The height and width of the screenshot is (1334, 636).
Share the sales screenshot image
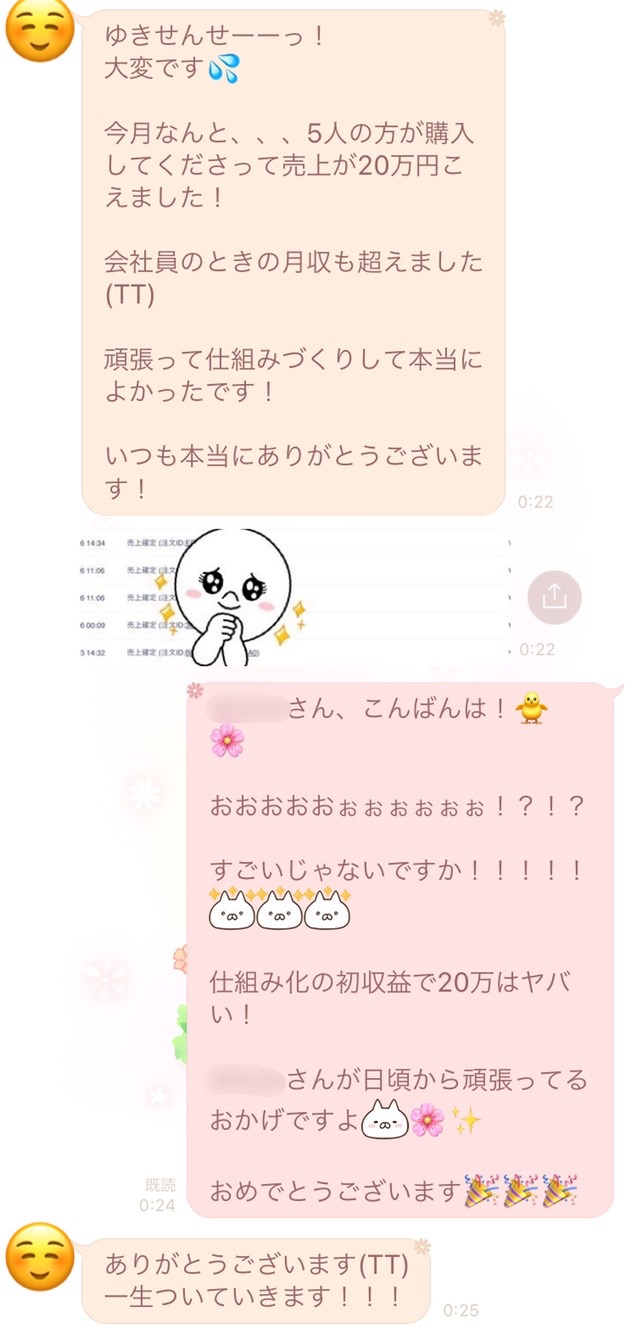[x=554, y=596]
